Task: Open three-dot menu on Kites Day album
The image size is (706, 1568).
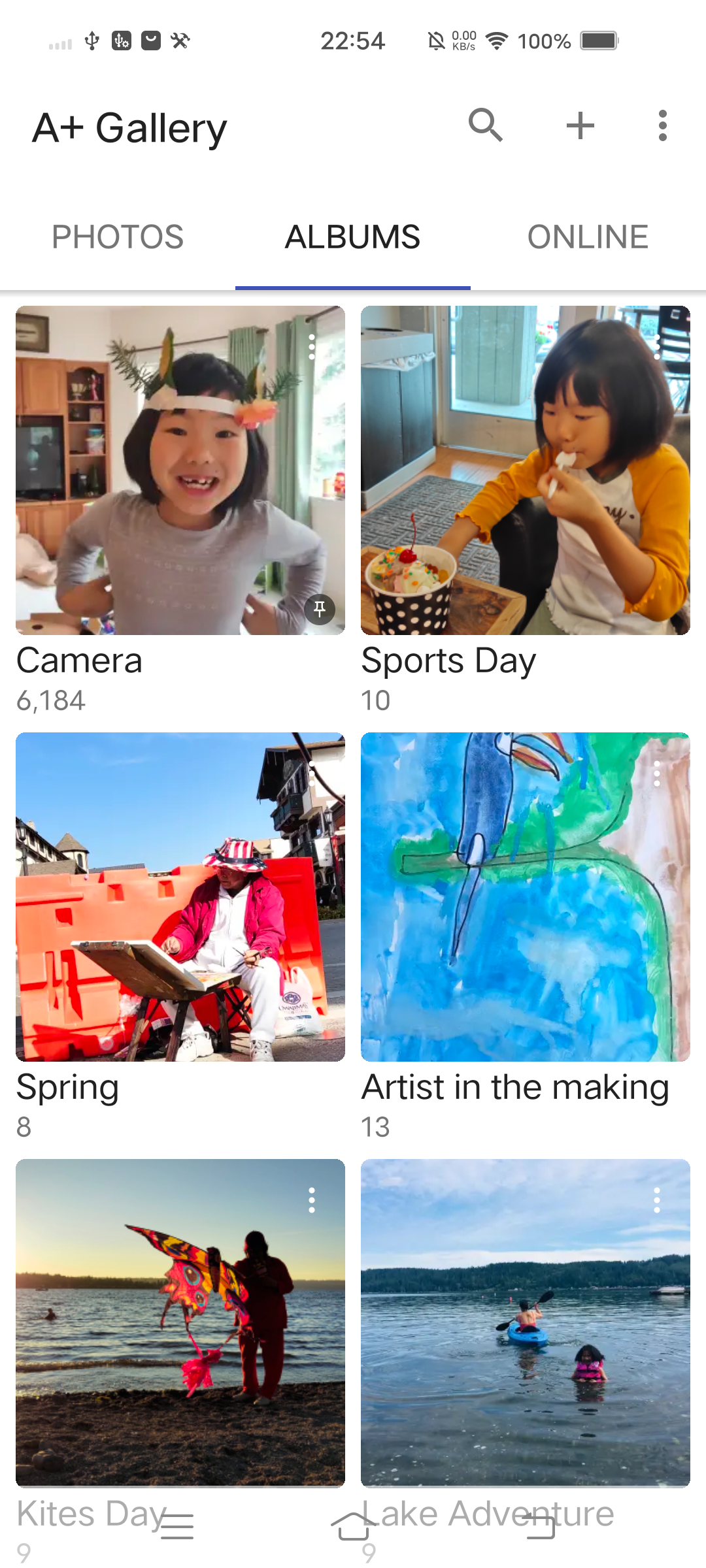Action: (x=312, y=1200)
